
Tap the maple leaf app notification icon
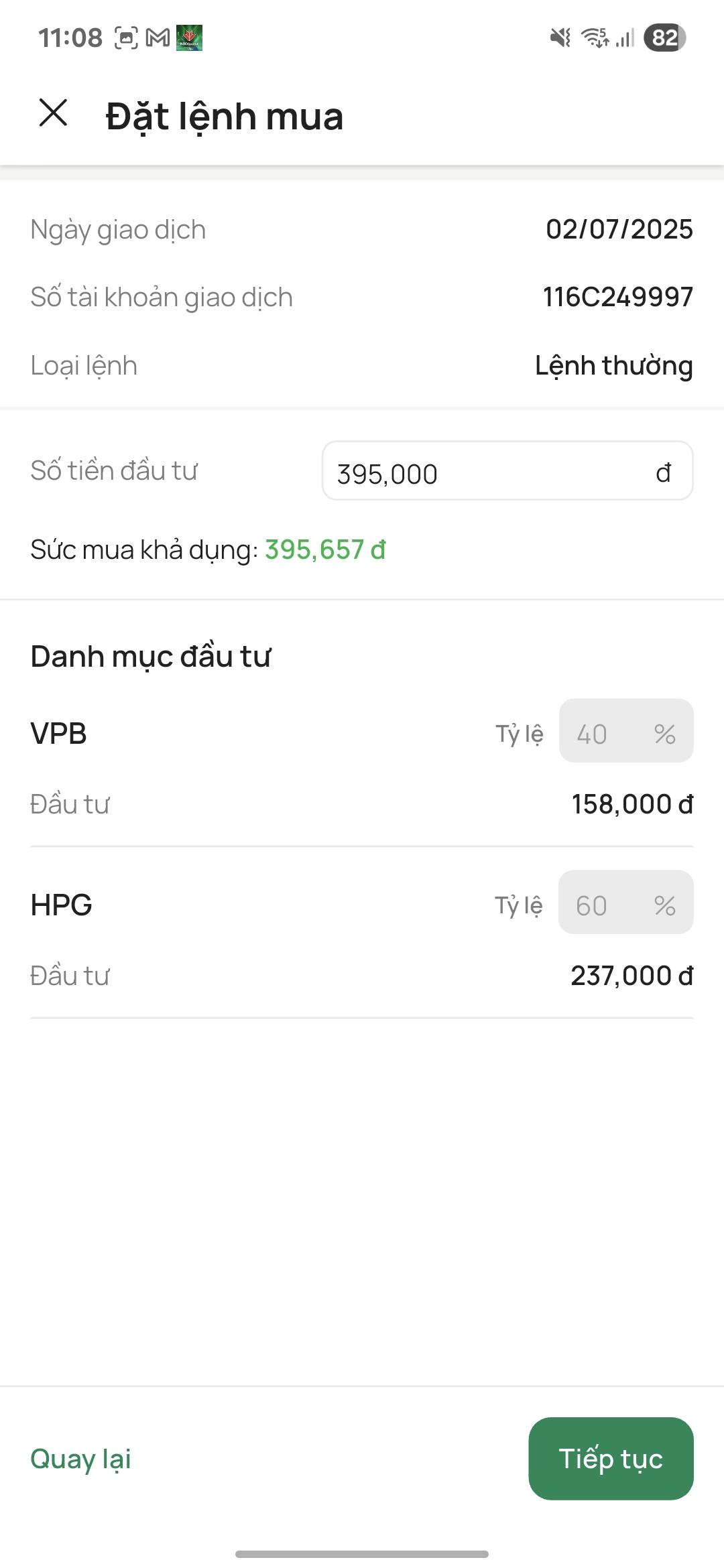click(190, 37)
